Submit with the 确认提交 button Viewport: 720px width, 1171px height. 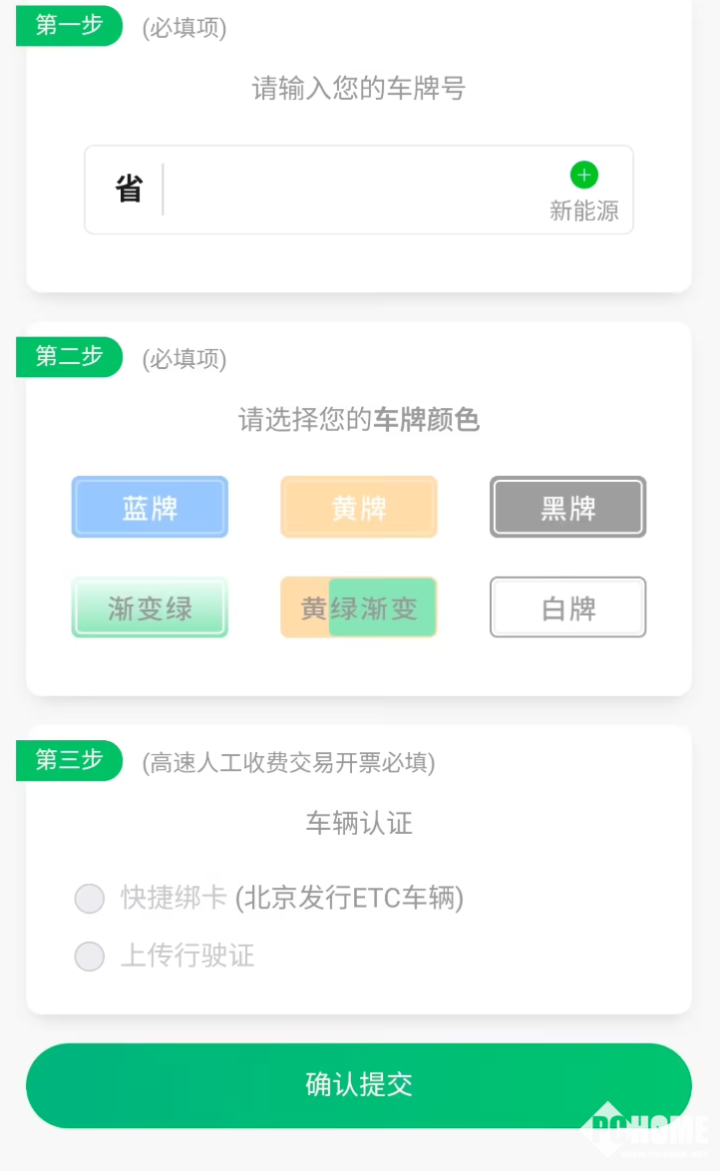pyautogui.click(x=359, y=1085)
